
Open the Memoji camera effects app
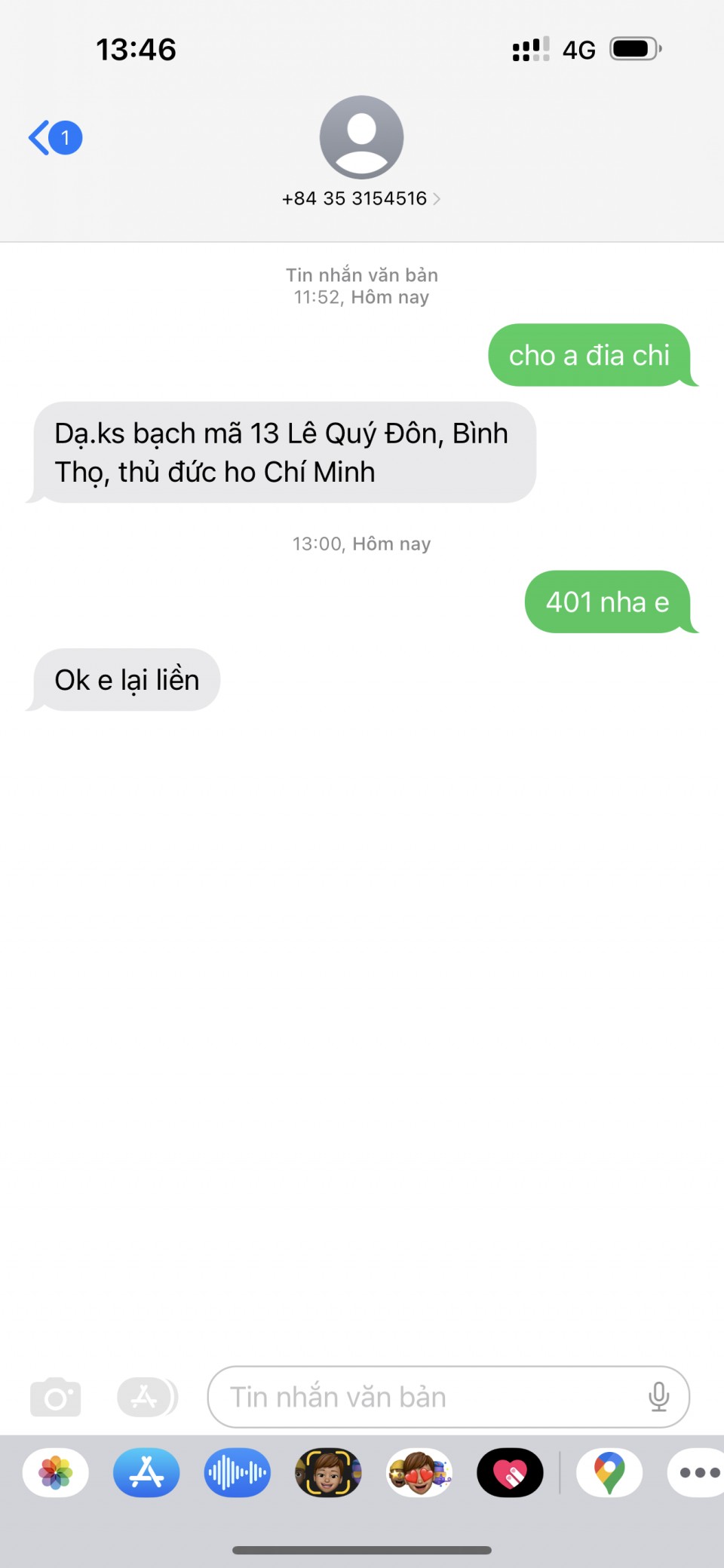(x=328, y=1472)
